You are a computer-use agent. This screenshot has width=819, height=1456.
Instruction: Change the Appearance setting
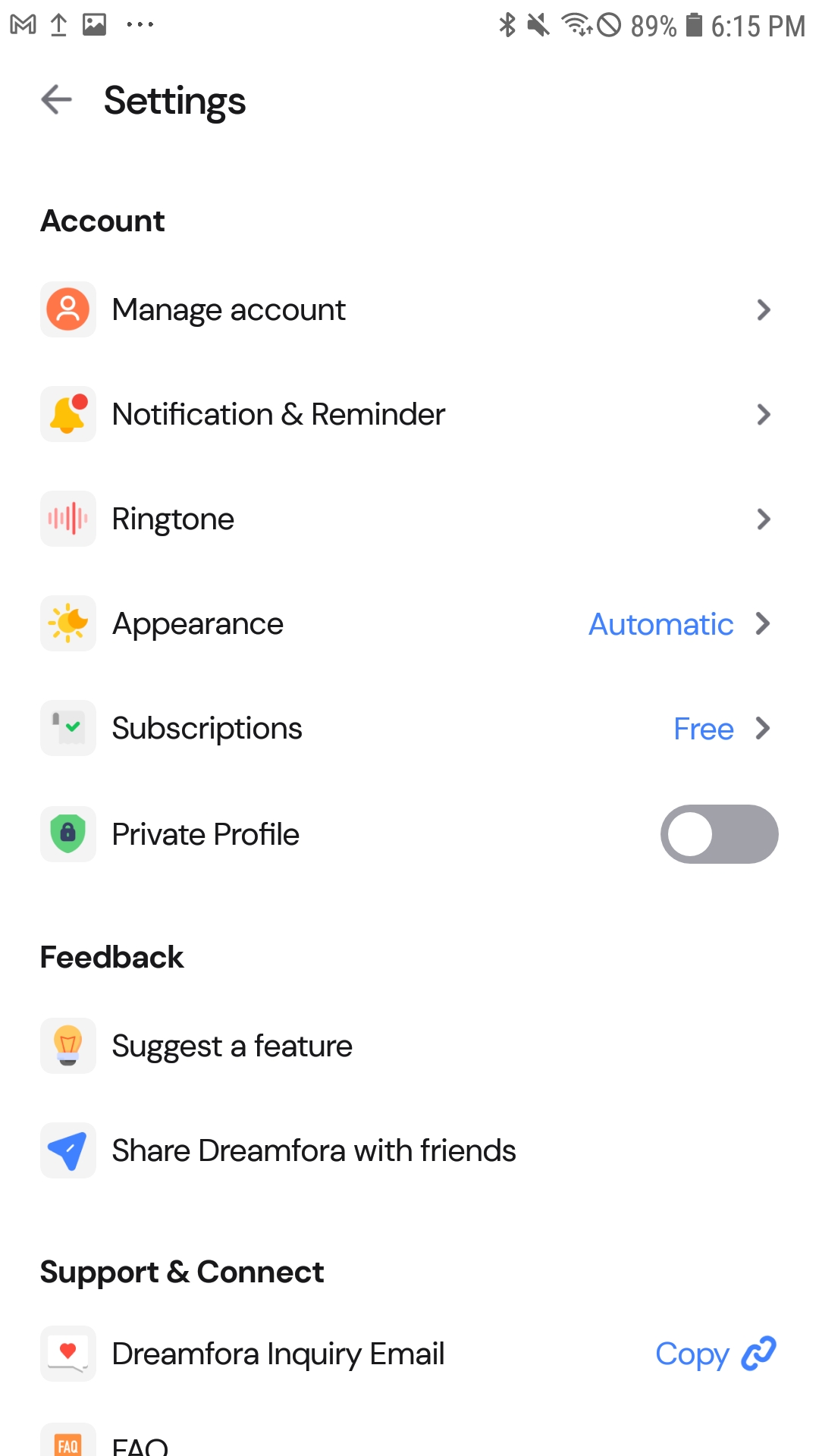pos(409,623)
